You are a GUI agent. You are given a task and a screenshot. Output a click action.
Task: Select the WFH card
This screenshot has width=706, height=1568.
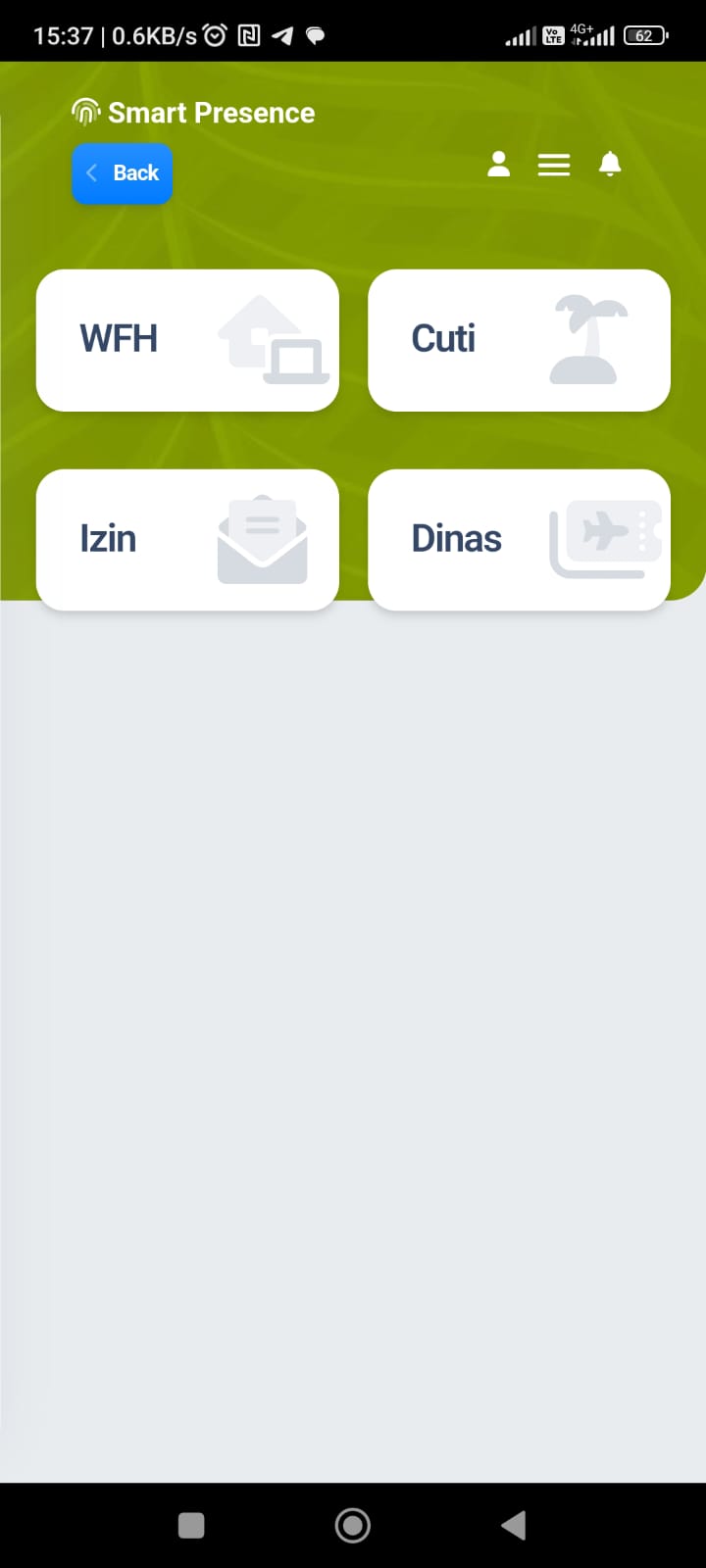(x=187, y=340)
